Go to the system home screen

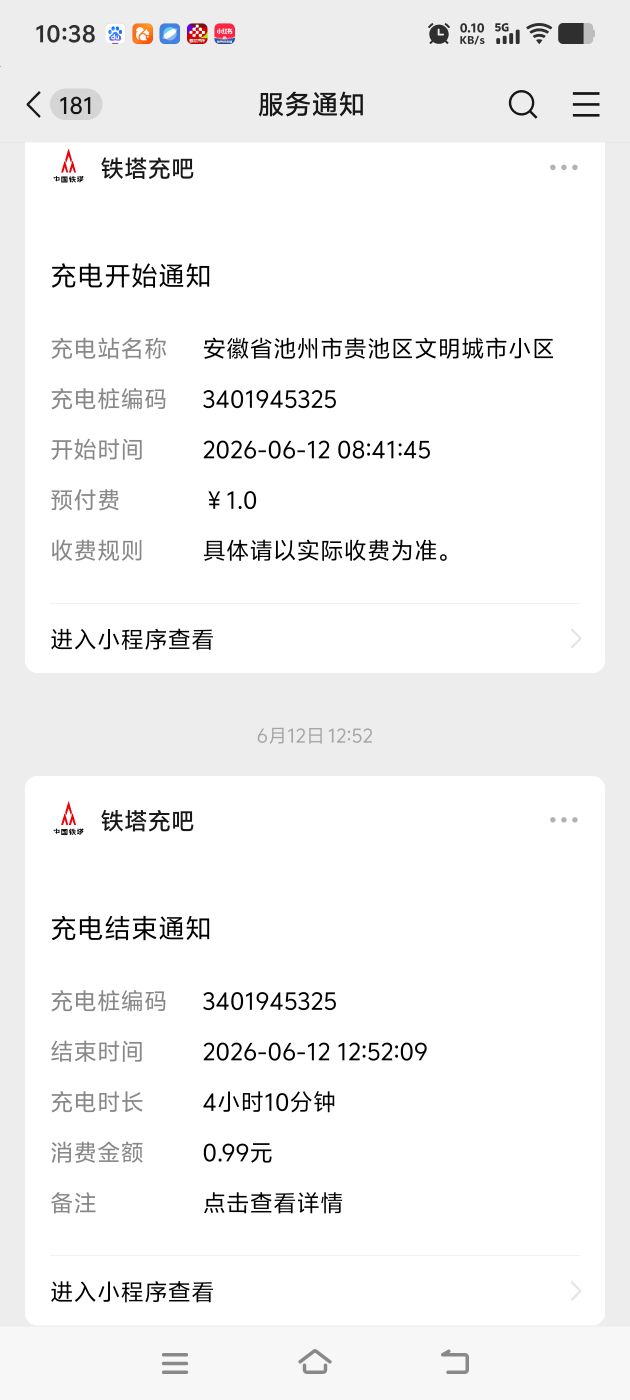pyautogui.click(x=314, y=1362)
